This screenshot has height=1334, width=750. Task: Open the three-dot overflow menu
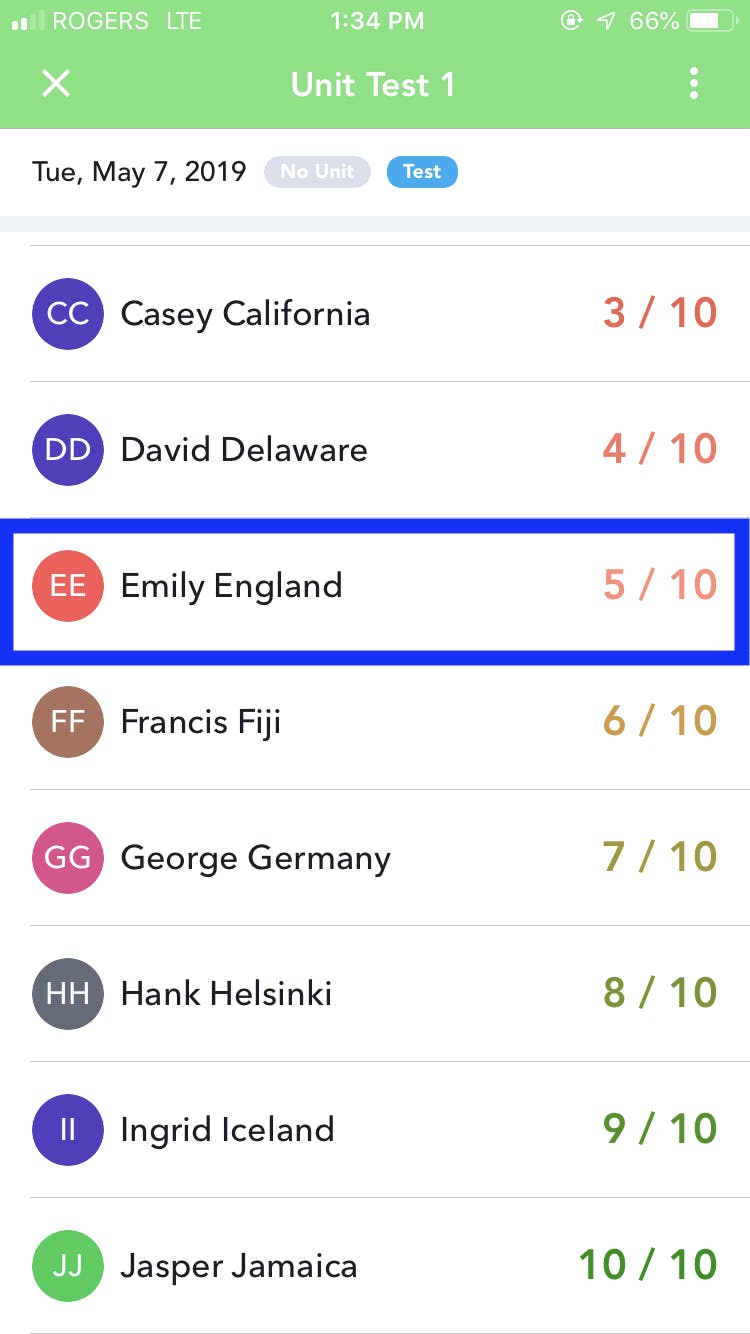pos(694,84)
